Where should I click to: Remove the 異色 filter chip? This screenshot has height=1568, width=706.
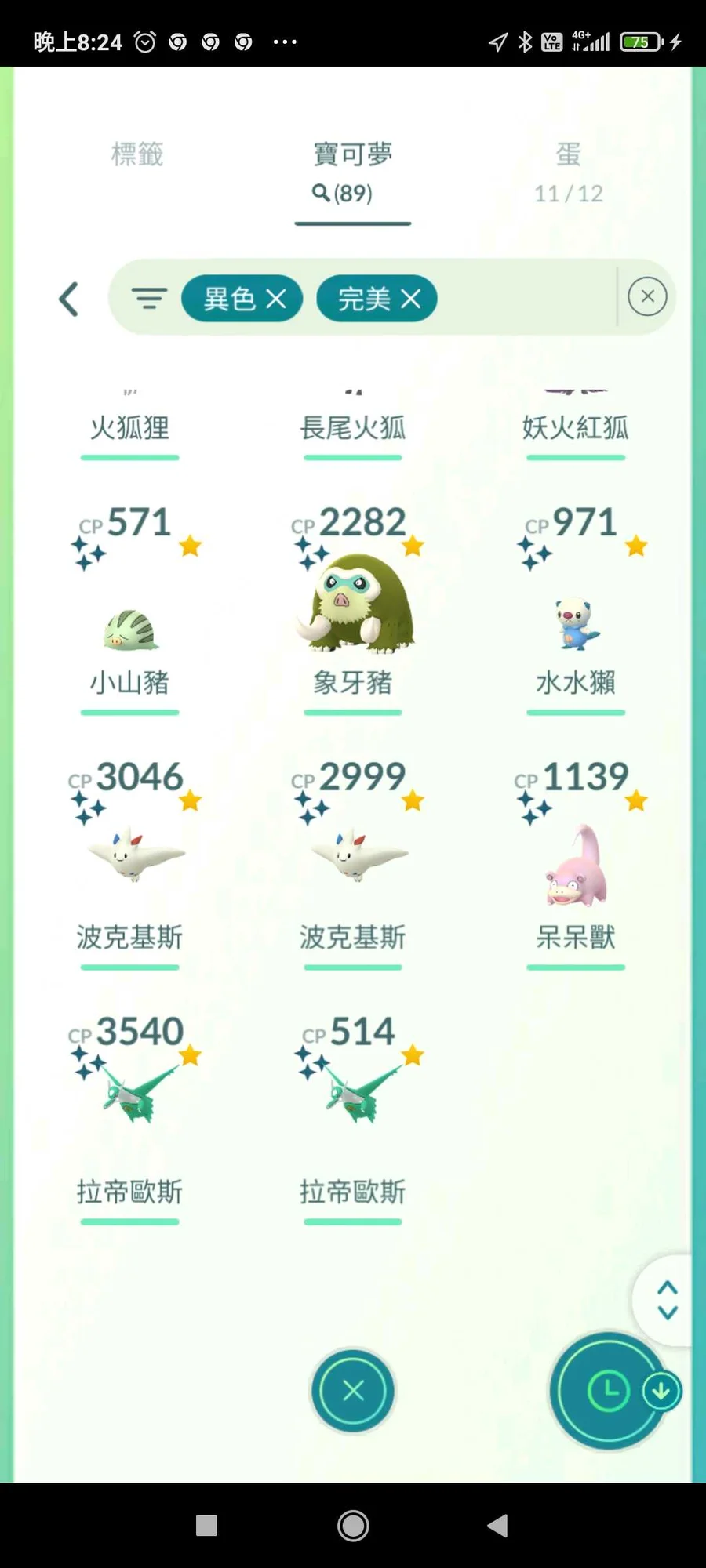coord(275,299)
